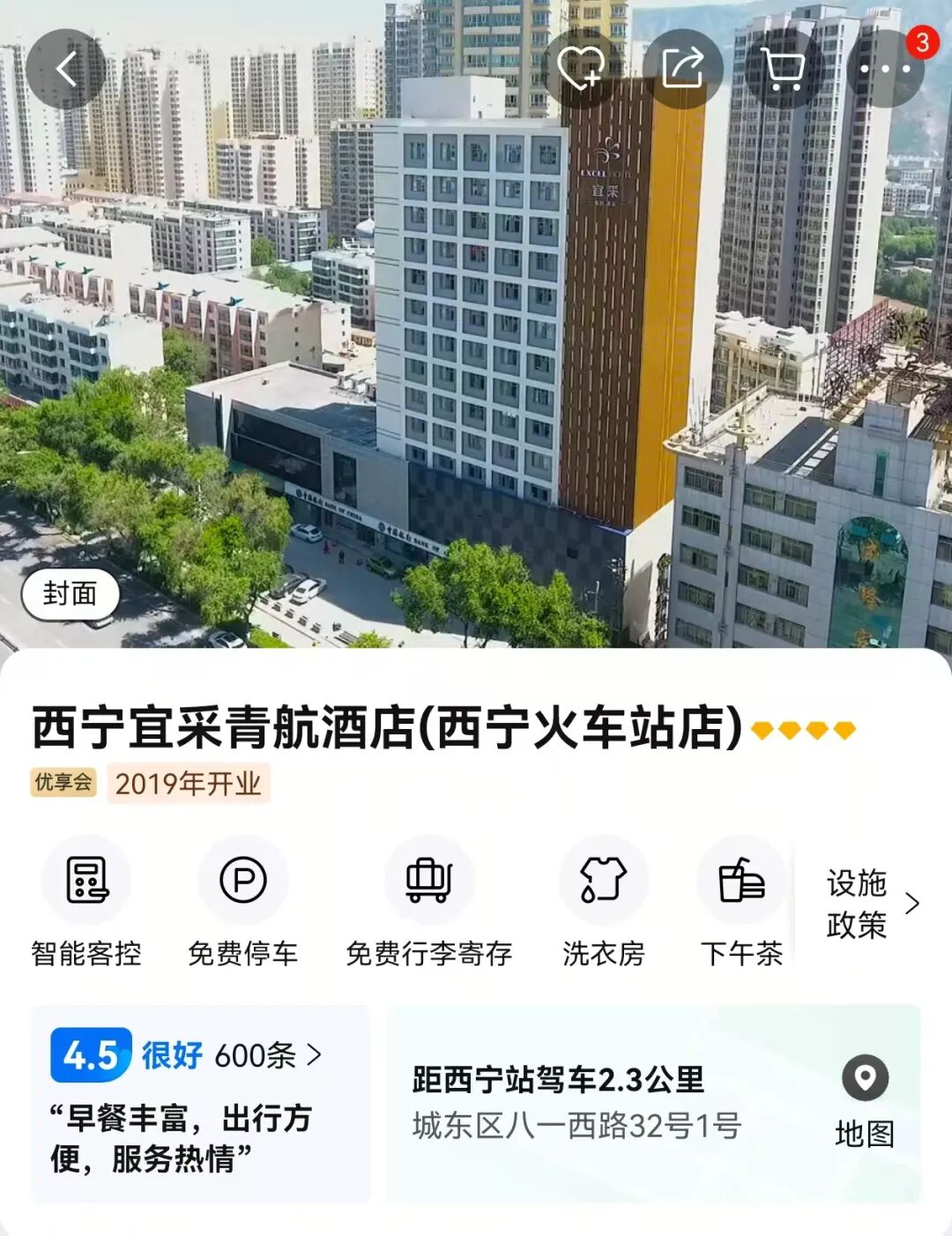Share this hotel page

[x=683, y=69]
